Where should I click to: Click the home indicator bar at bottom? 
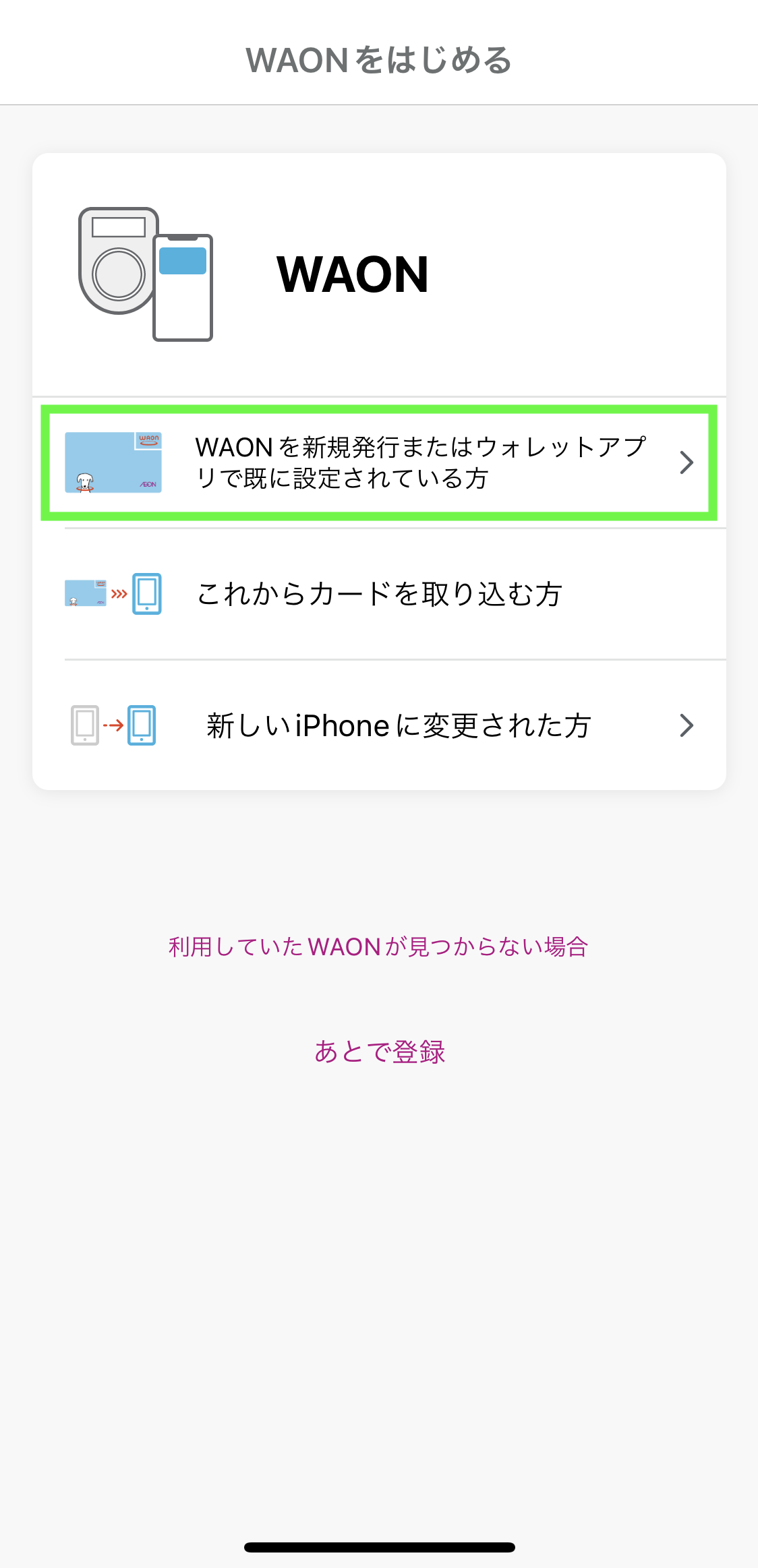pyautogui.click(x=379, y=1547)
